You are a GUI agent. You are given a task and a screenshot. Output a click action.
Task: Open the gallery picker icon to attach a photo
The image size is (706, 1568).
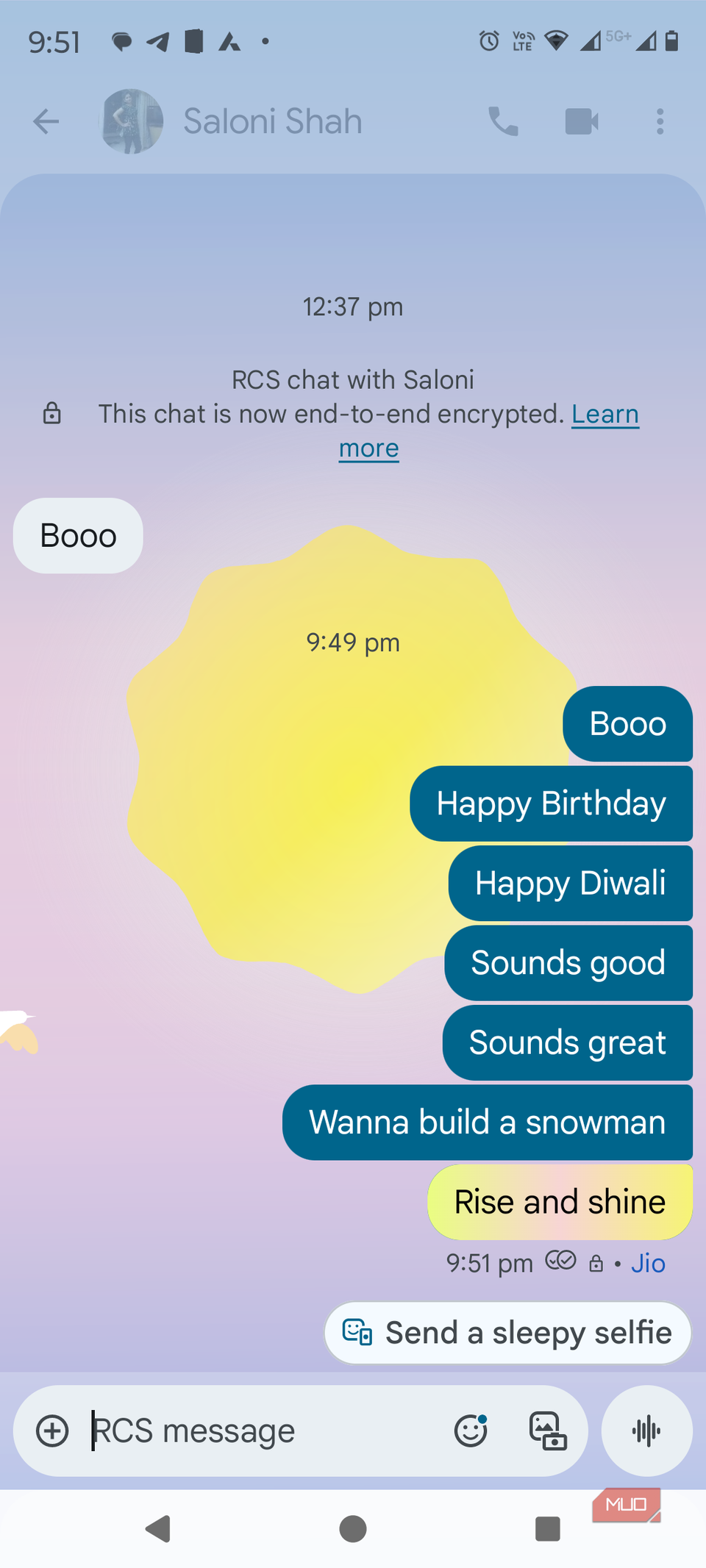[x=549, y=1431]
